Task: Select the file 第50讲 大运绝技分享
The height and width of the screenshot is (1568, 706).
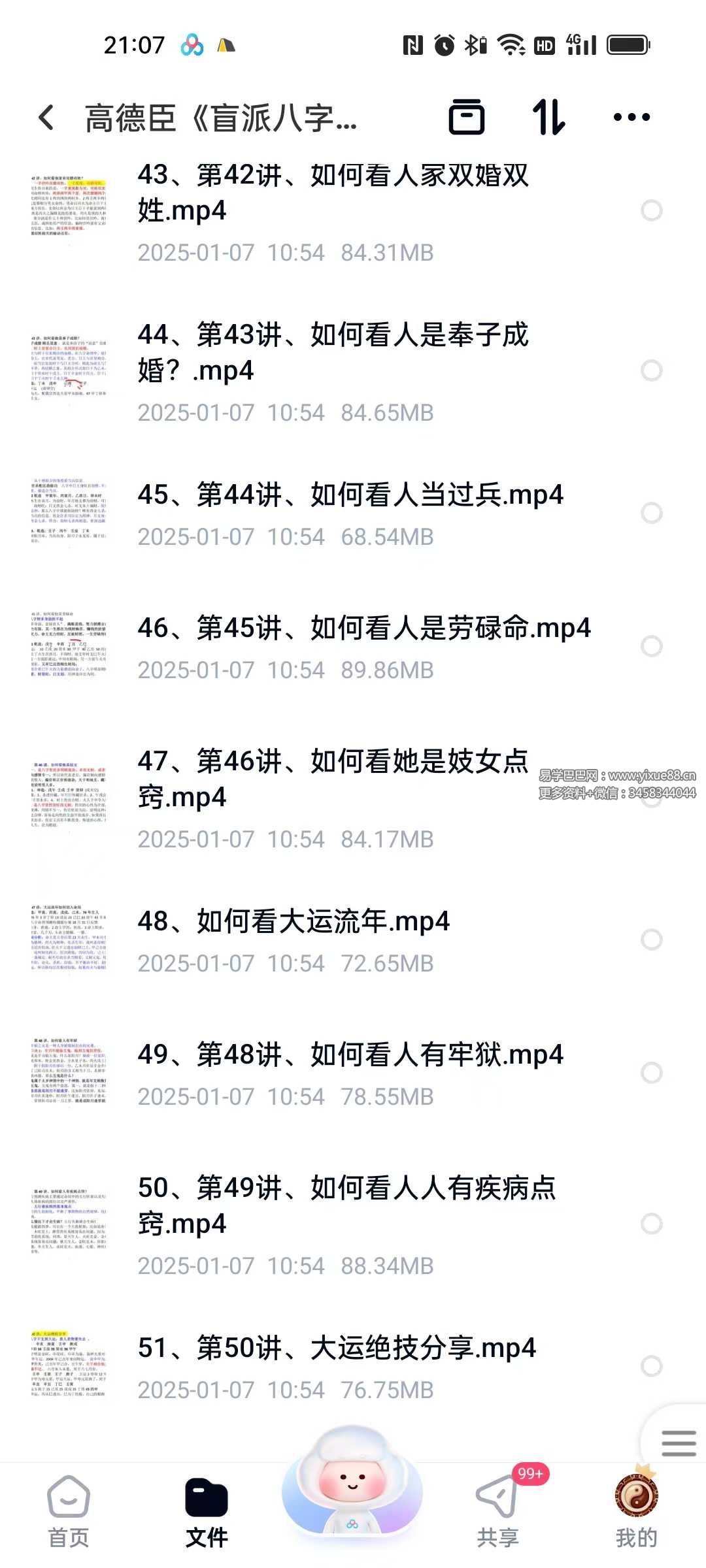Action: [x=651, y=1365]
